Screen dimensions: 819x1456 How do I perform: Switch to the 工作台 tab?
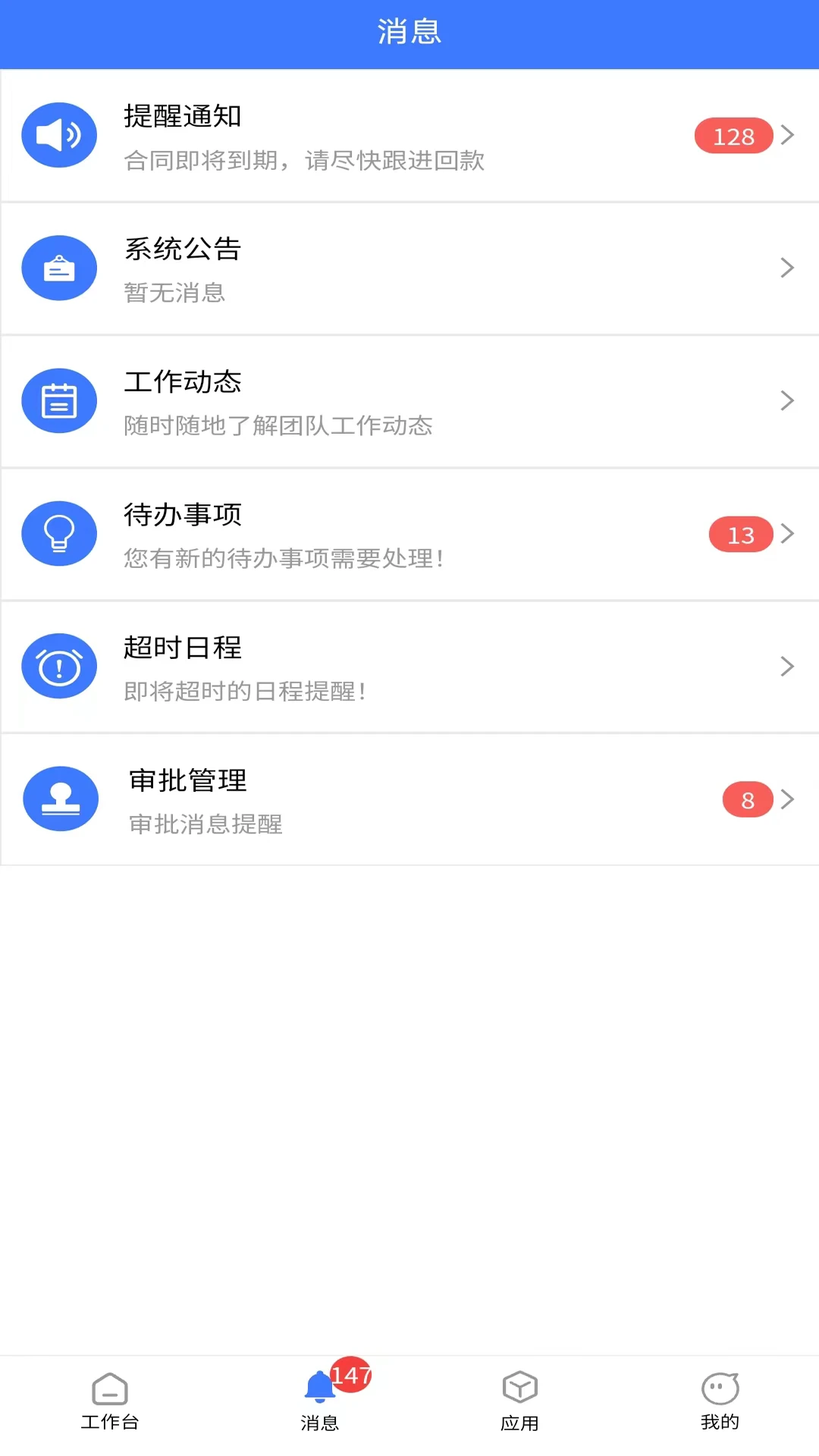pyautogui.click(x=109, y=1399)
